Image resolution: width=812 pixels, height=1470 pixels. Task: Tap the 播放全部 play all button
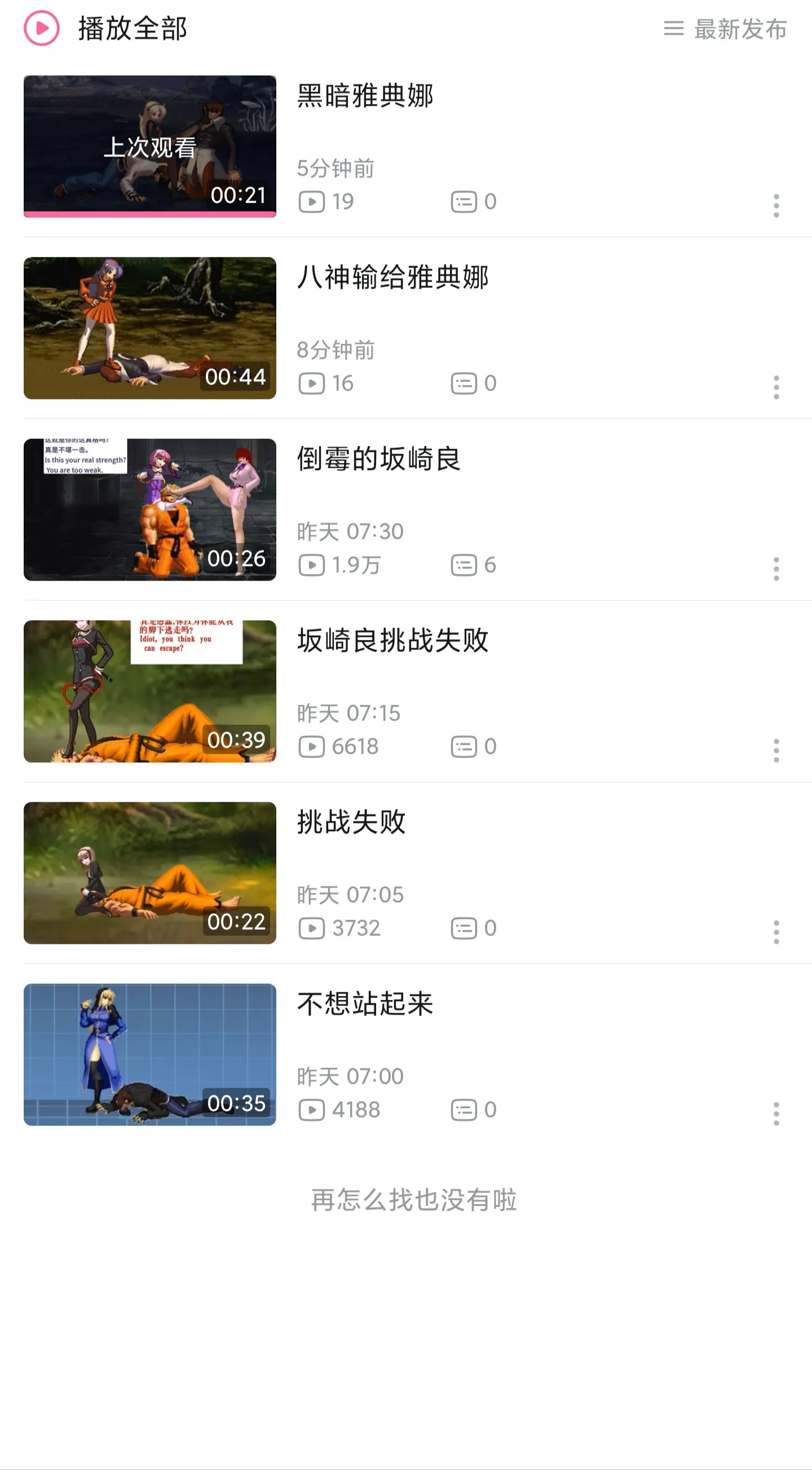click(105, 29)
